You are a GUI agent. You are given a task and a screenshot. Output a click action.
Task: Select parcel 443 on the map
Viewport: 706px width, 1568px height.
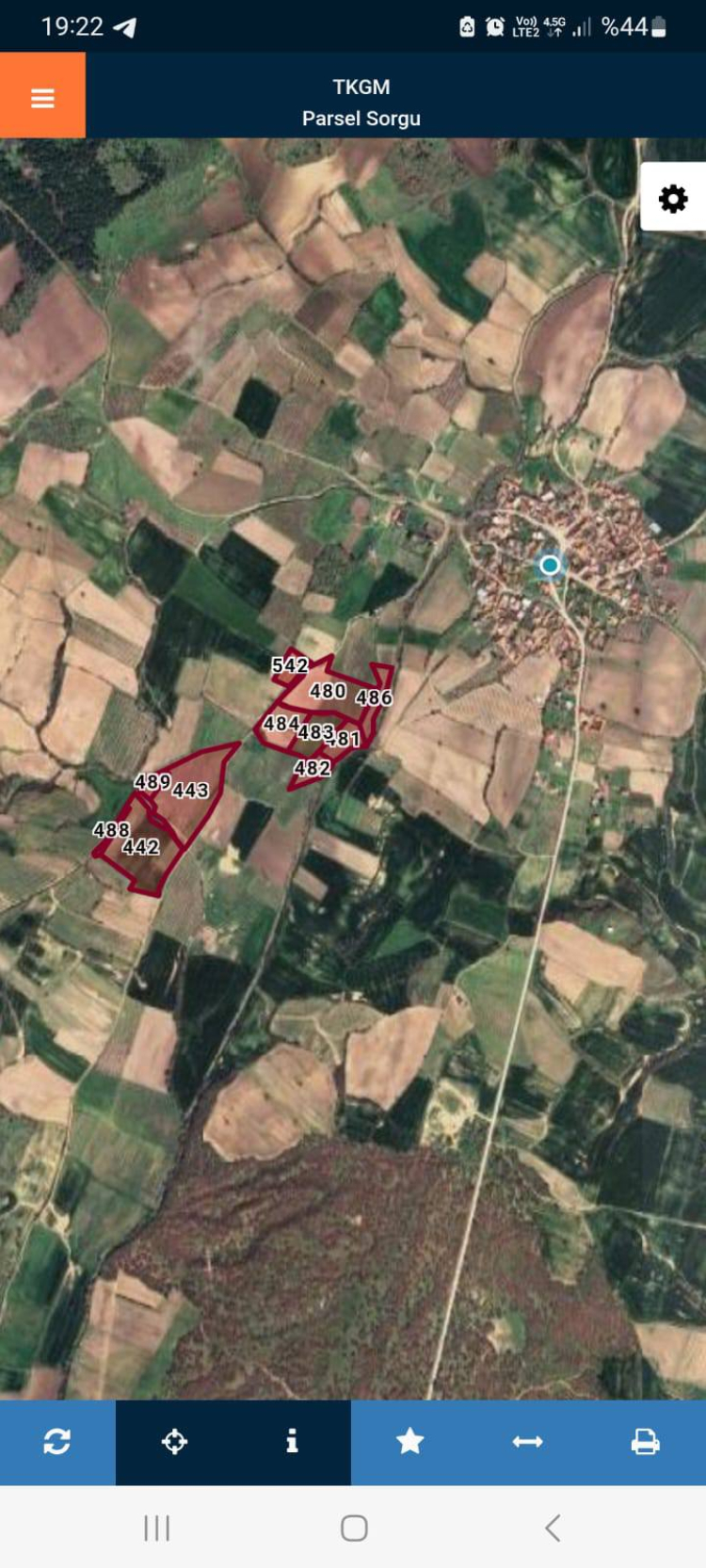pyautogui.click(x=191, y=791)
